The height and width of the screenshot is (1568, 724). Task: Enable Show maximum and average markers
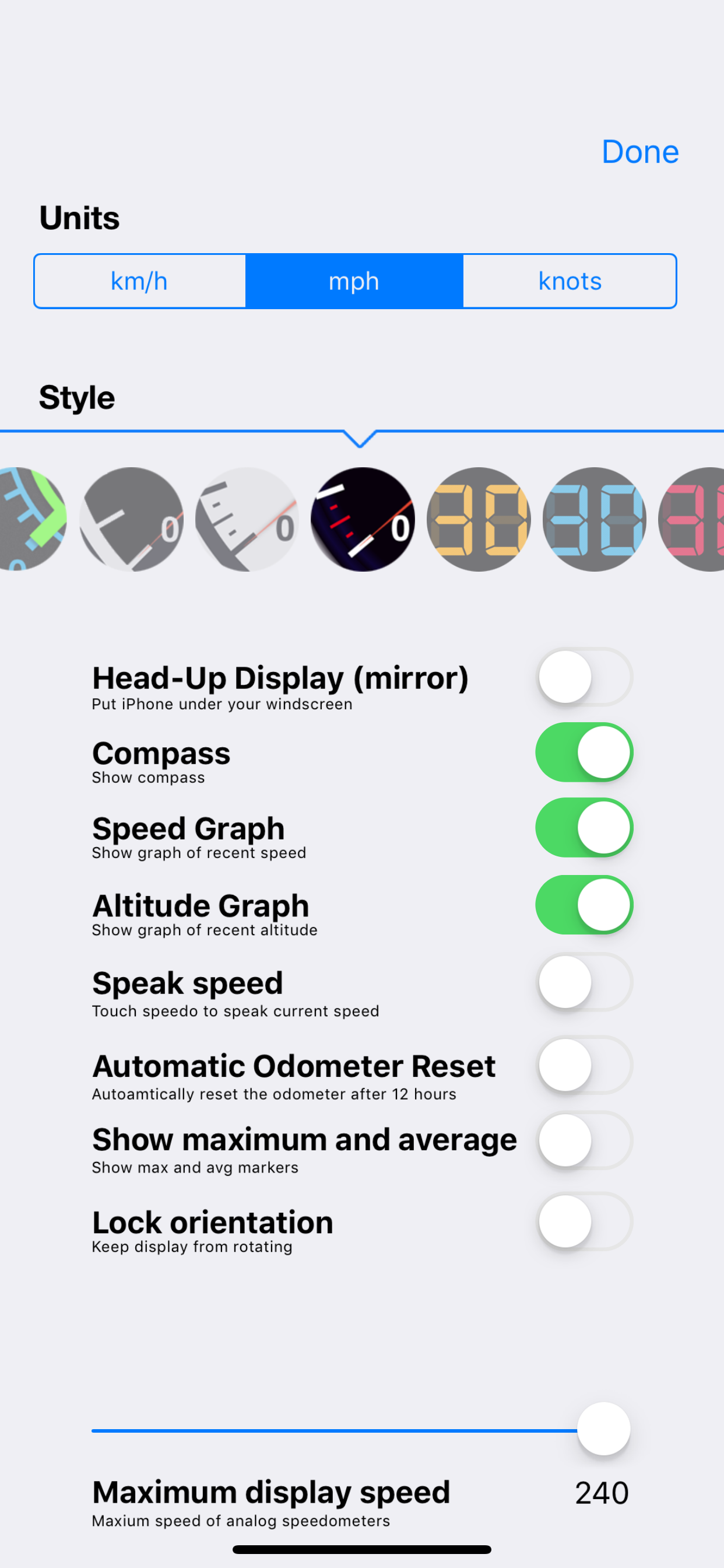point(584,1140)
